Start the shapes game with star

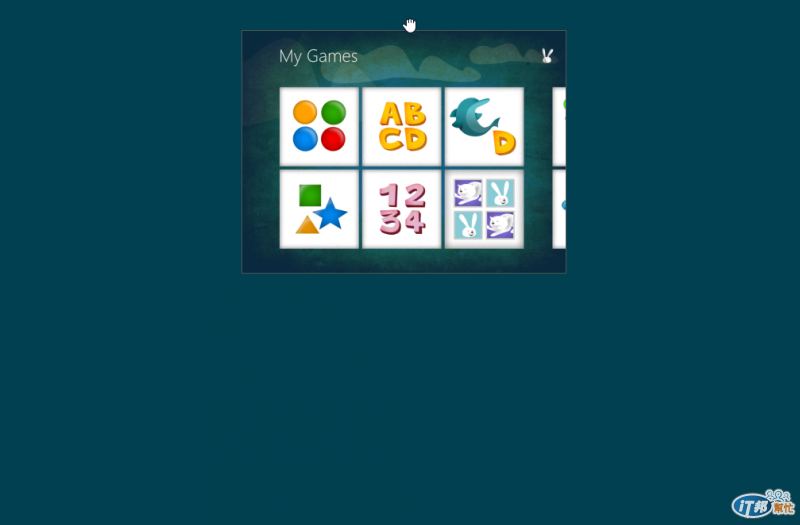[x=319, y=209]
